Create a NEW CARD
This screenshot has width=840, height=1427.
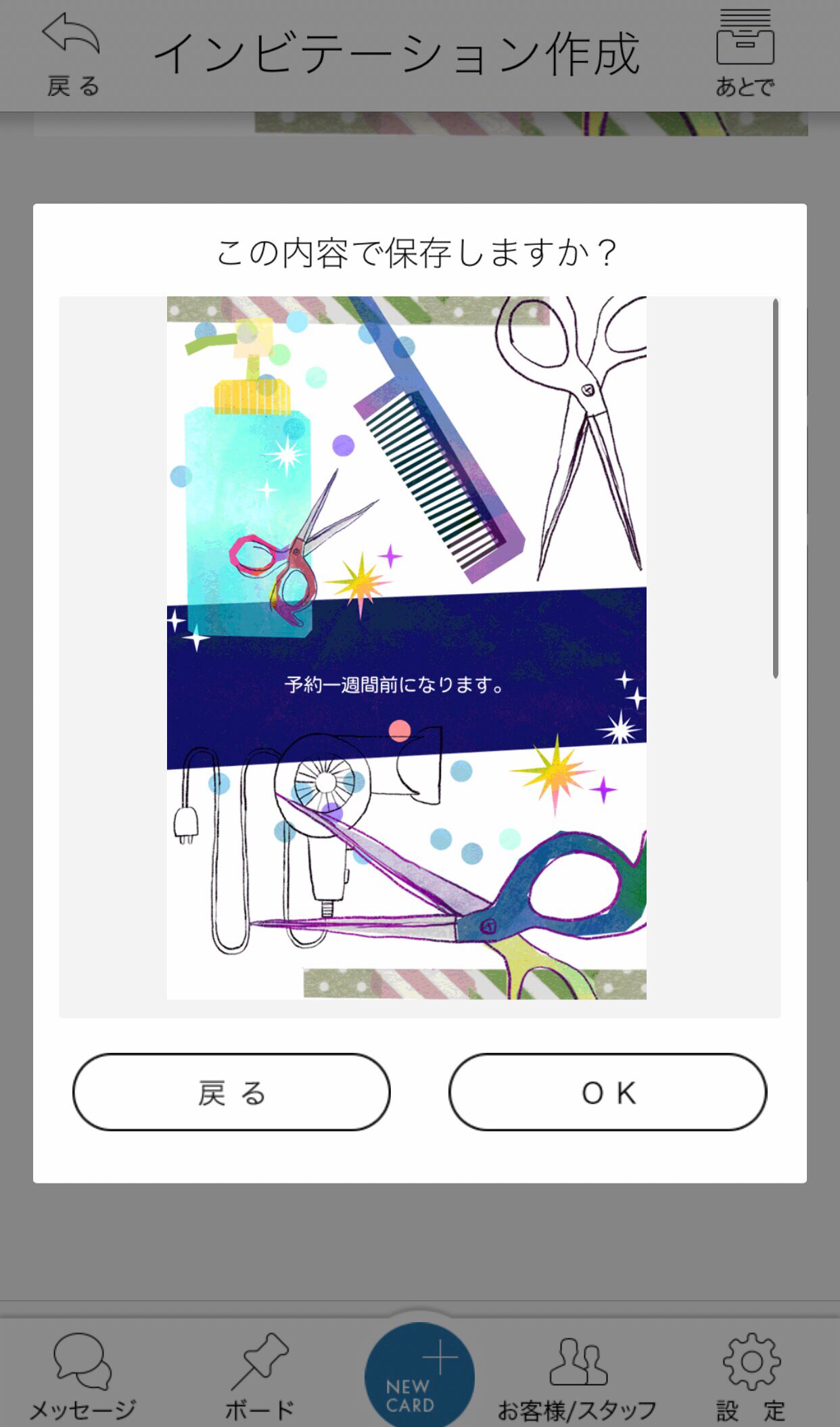point(419,1374)
